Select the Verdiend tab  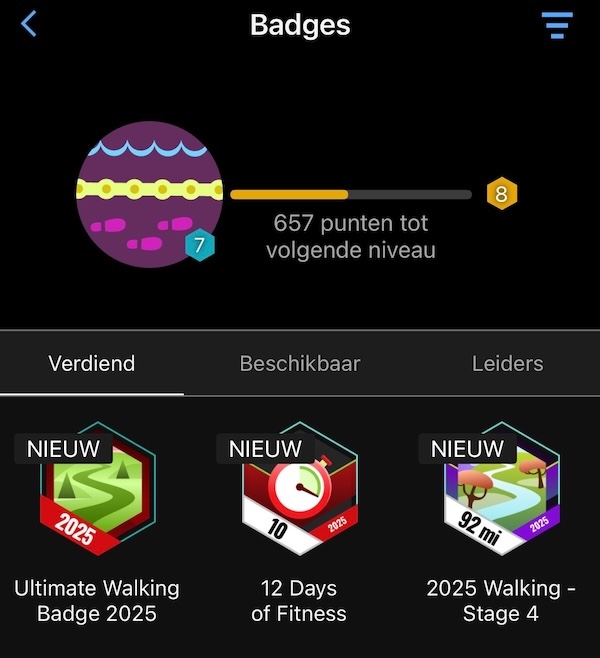pos(92,363)
